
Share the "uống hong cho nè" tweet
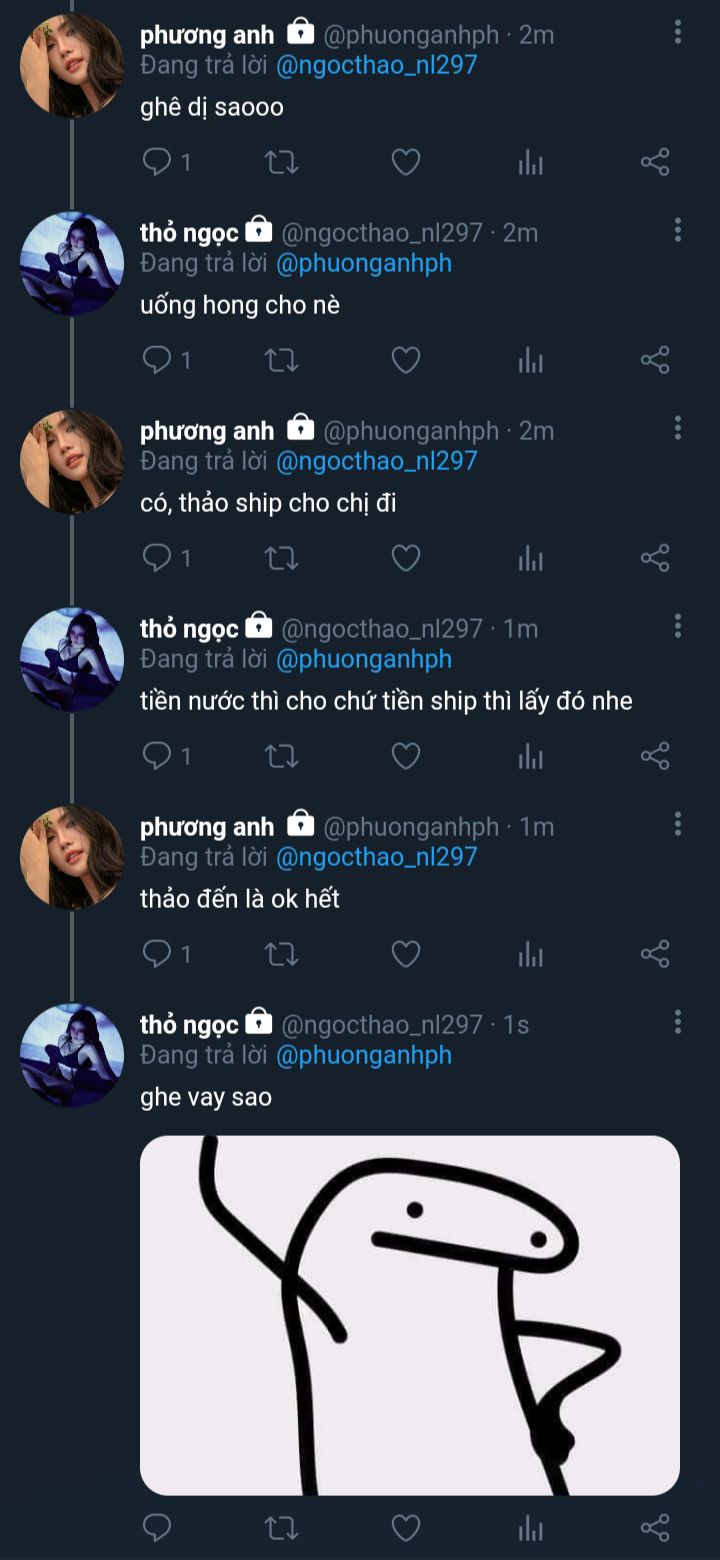[655, 360]
